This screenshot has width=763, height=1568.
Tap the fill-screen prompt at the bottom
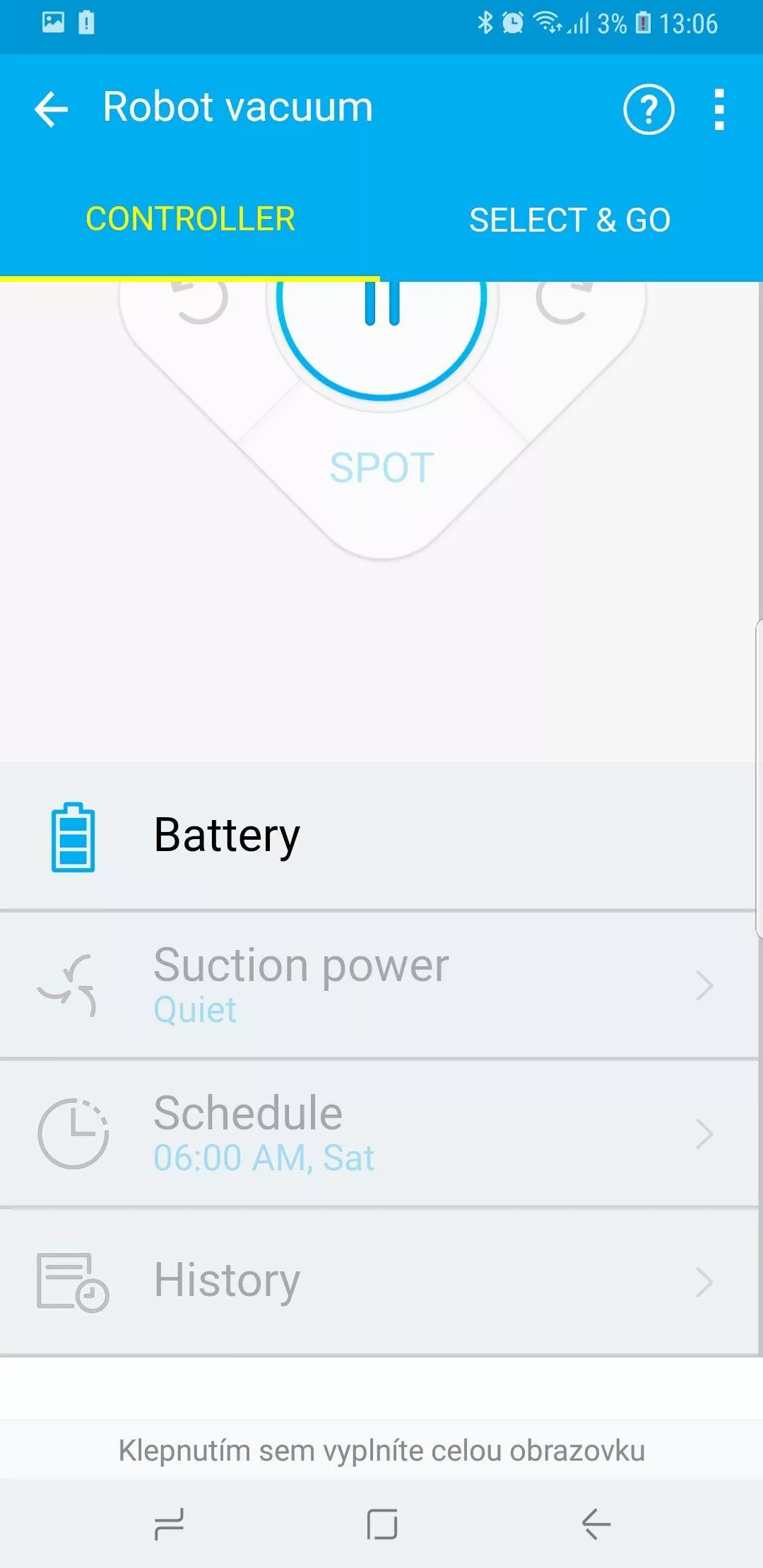[x=381, y=1450]
